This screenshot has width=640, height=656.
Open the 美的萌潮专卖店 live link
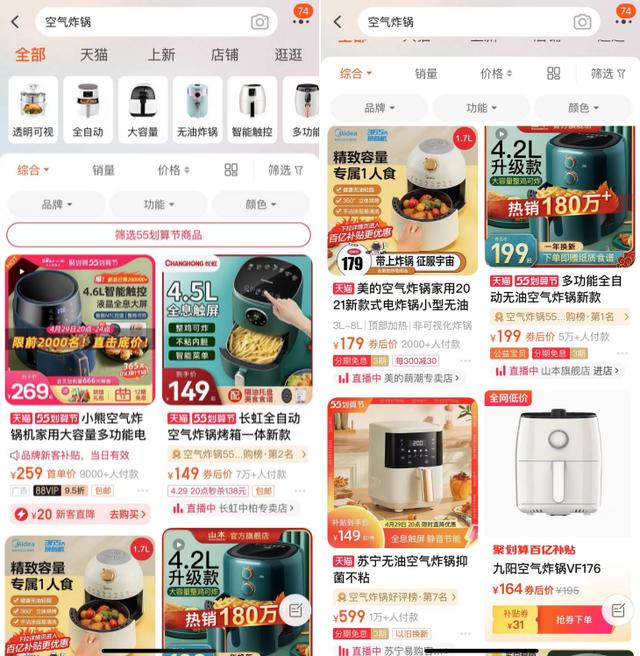(x=396, y=378)
